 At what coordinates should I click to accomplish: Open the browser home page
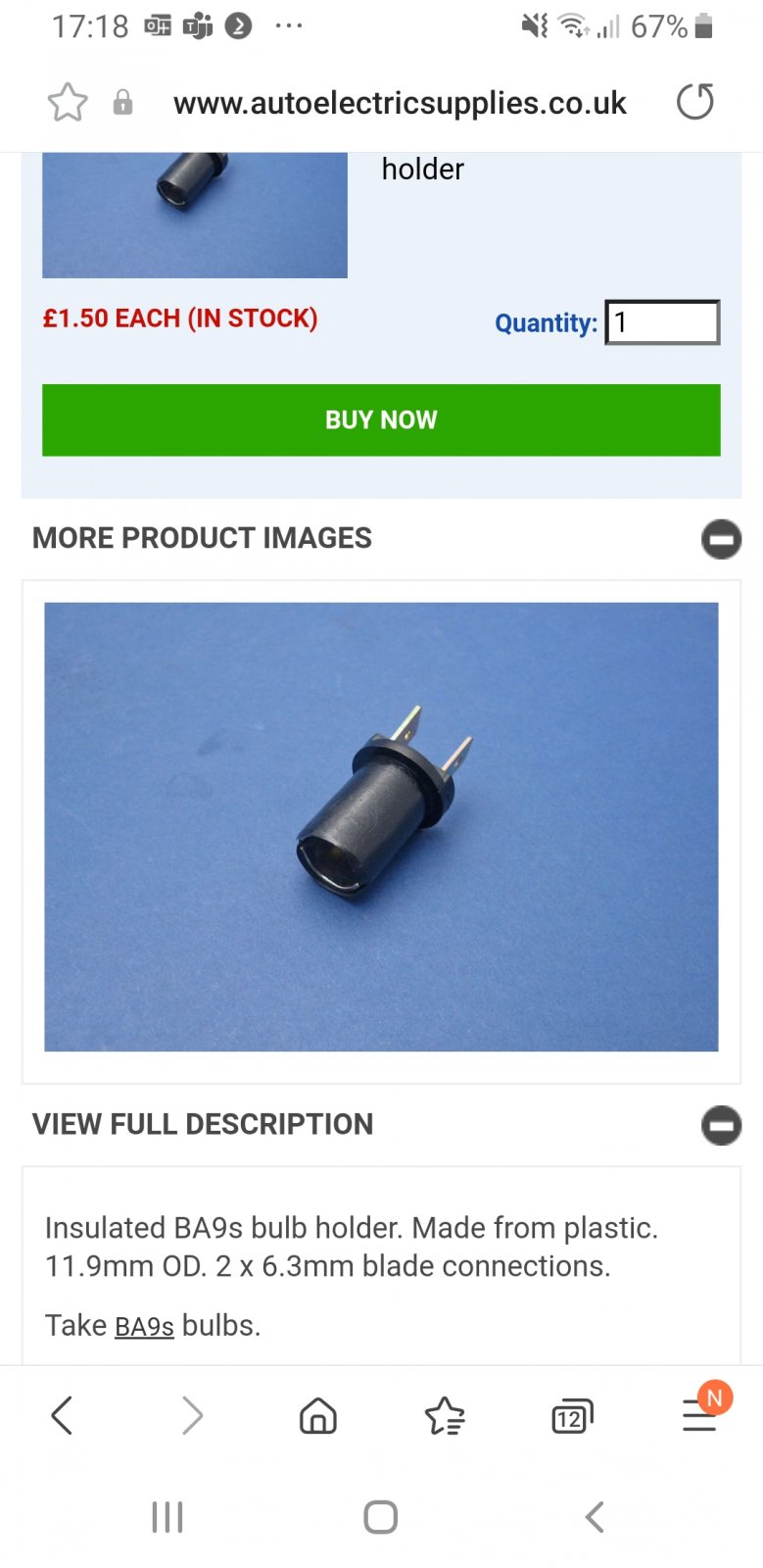(x=318, y=1416)
